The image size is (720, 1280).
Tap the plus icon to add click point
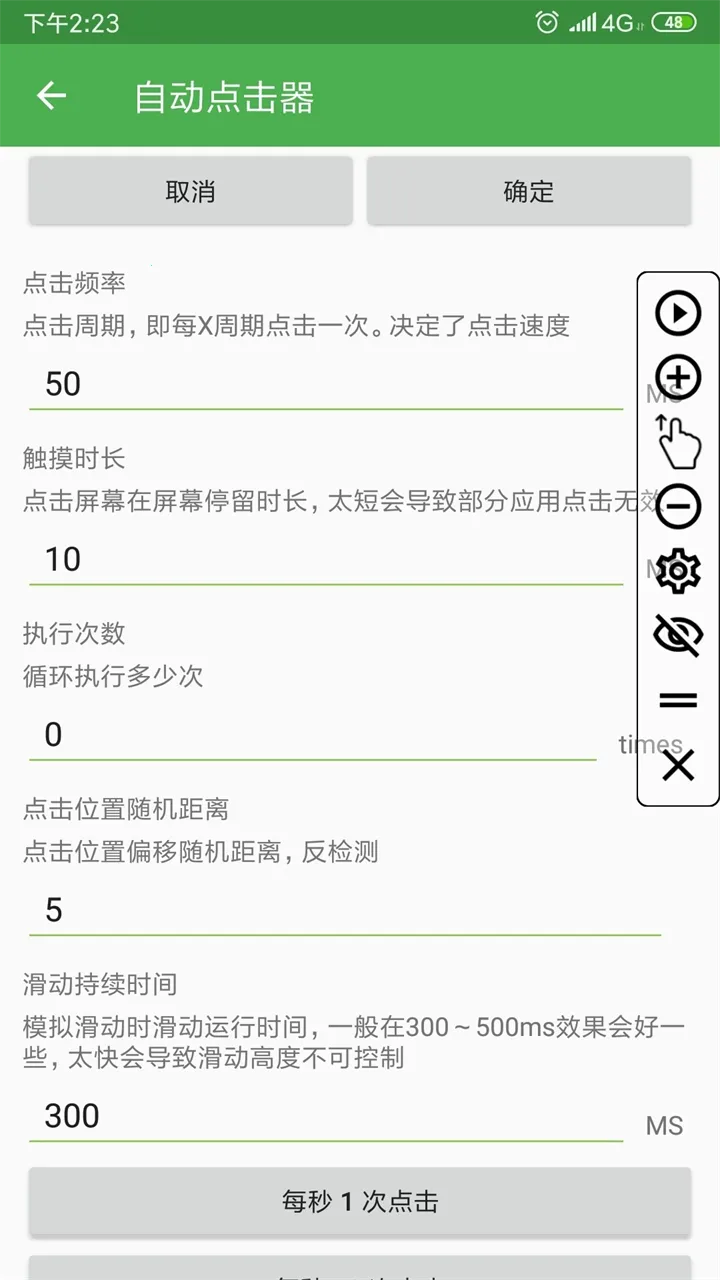click(678, 378)
